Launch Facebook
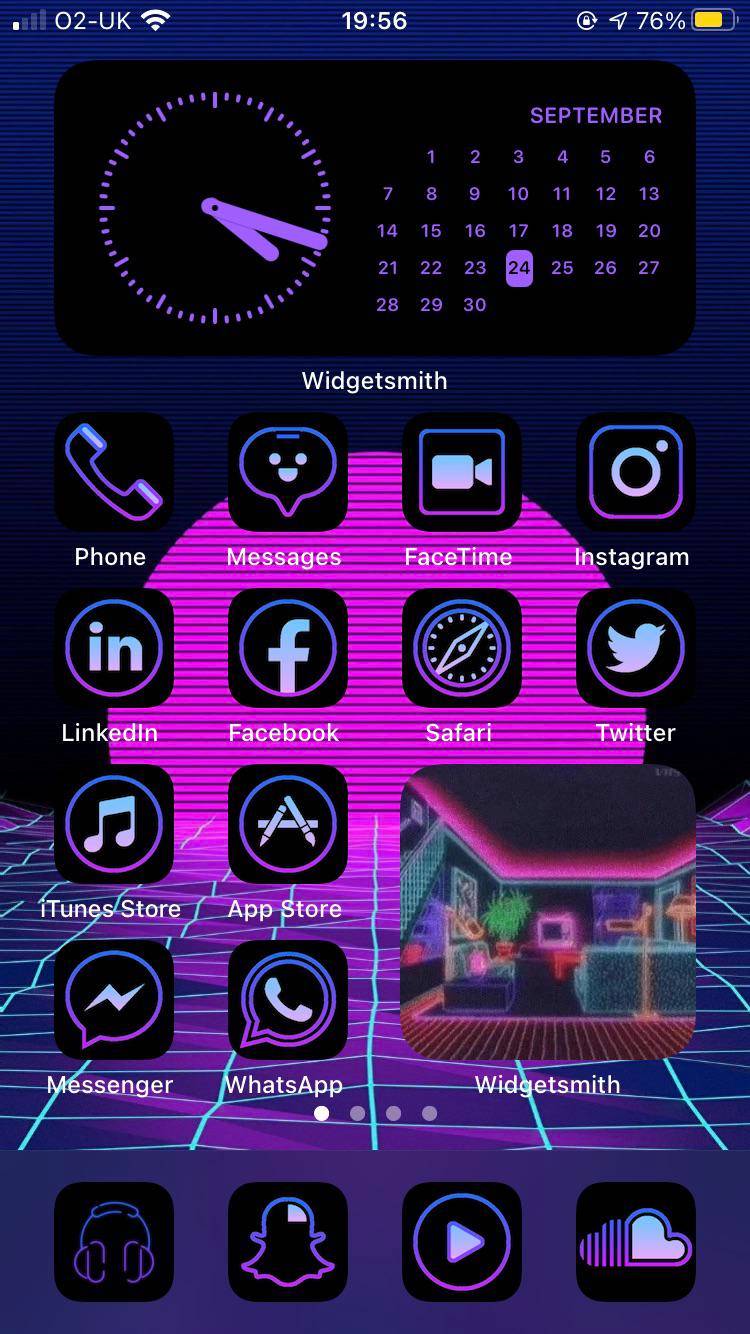 click(285, 648)
